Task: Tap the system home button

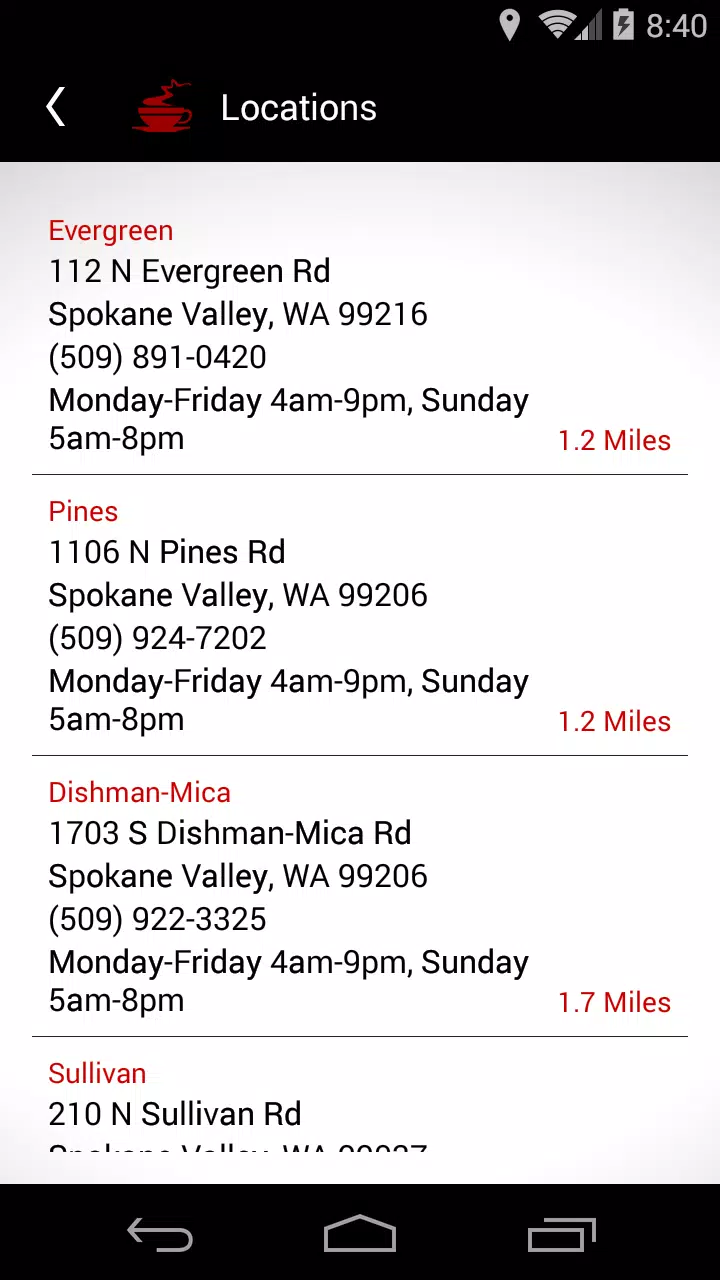Action: pos(360,1234)
